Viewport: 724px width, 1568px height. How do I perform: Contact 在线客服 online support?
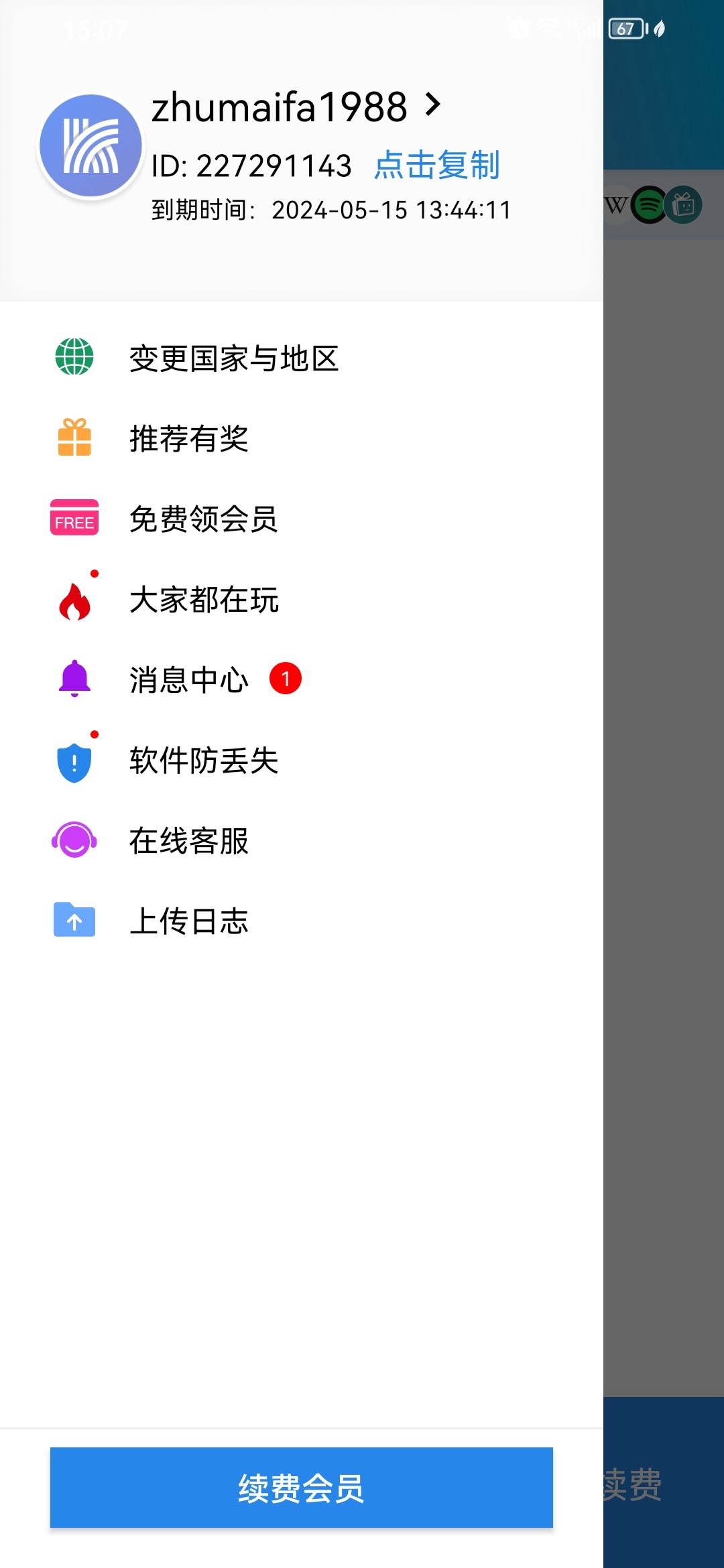[x=188, y=841]
